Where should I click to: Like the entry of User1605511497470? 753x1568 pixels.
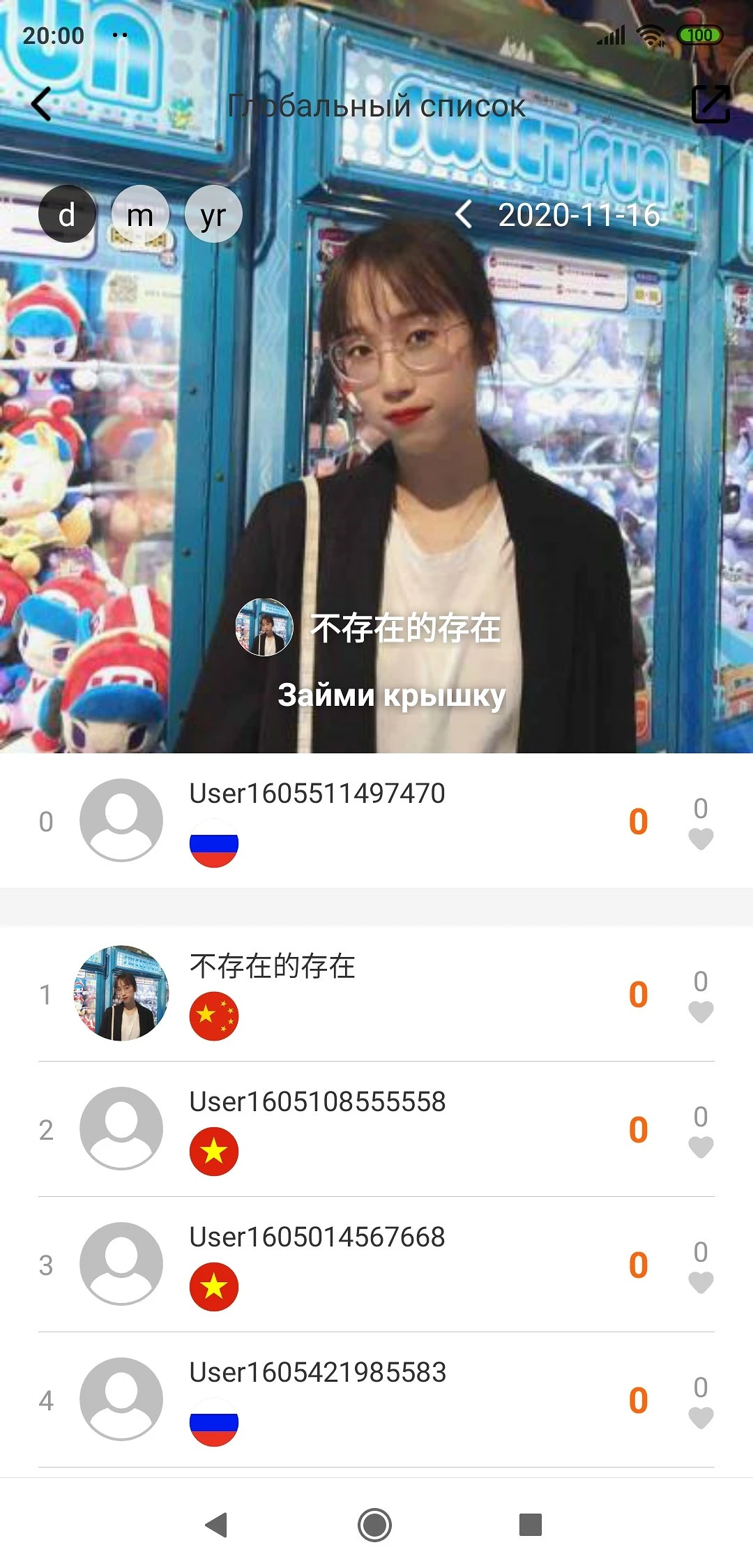tap(701, 838)
